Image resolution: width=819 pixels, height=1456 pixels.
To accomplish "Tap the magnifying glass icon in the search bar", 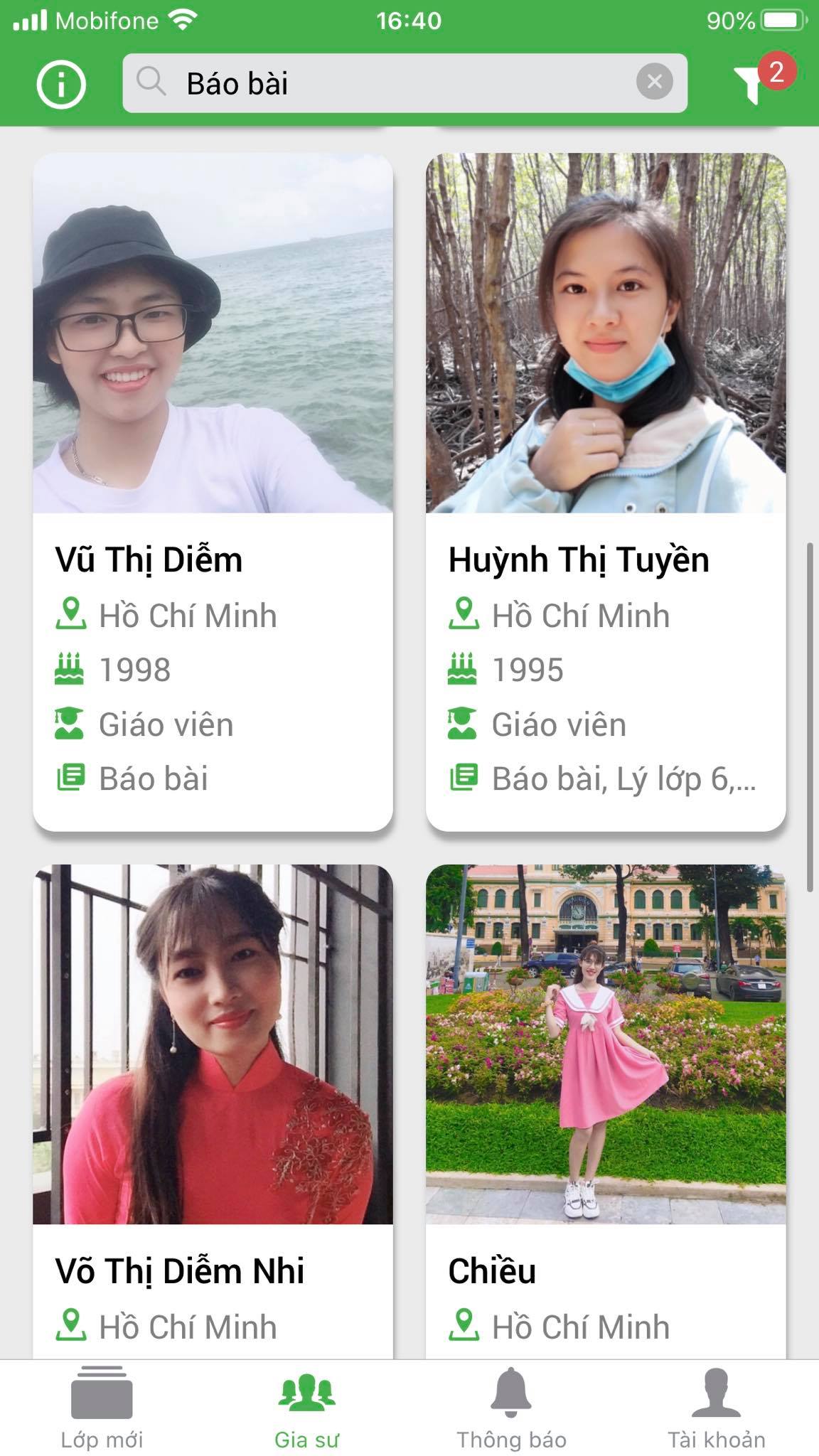I will pyautogui.click(x=151, y=82).
